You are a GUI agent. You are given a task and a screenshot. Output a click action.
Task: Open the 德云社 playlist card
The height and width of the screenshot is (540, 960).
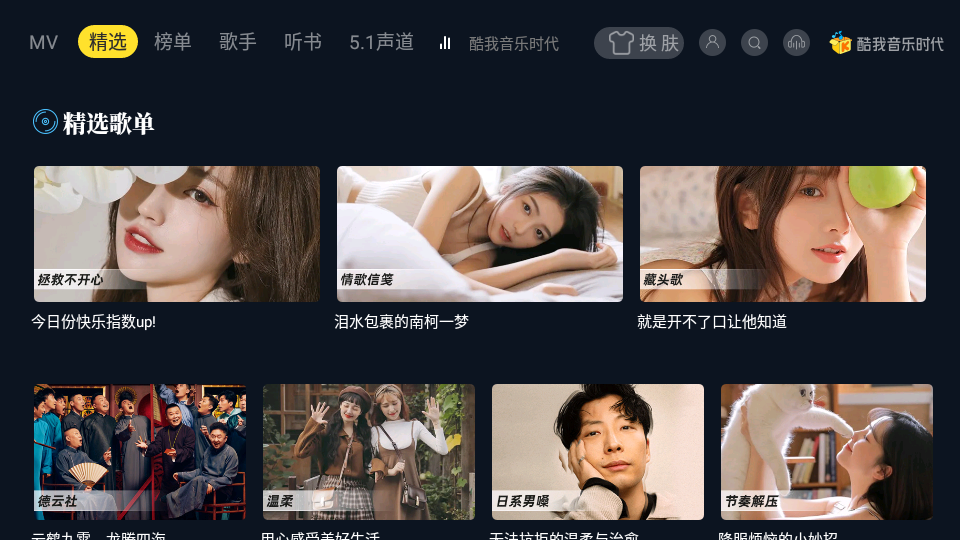pos(140,452)
